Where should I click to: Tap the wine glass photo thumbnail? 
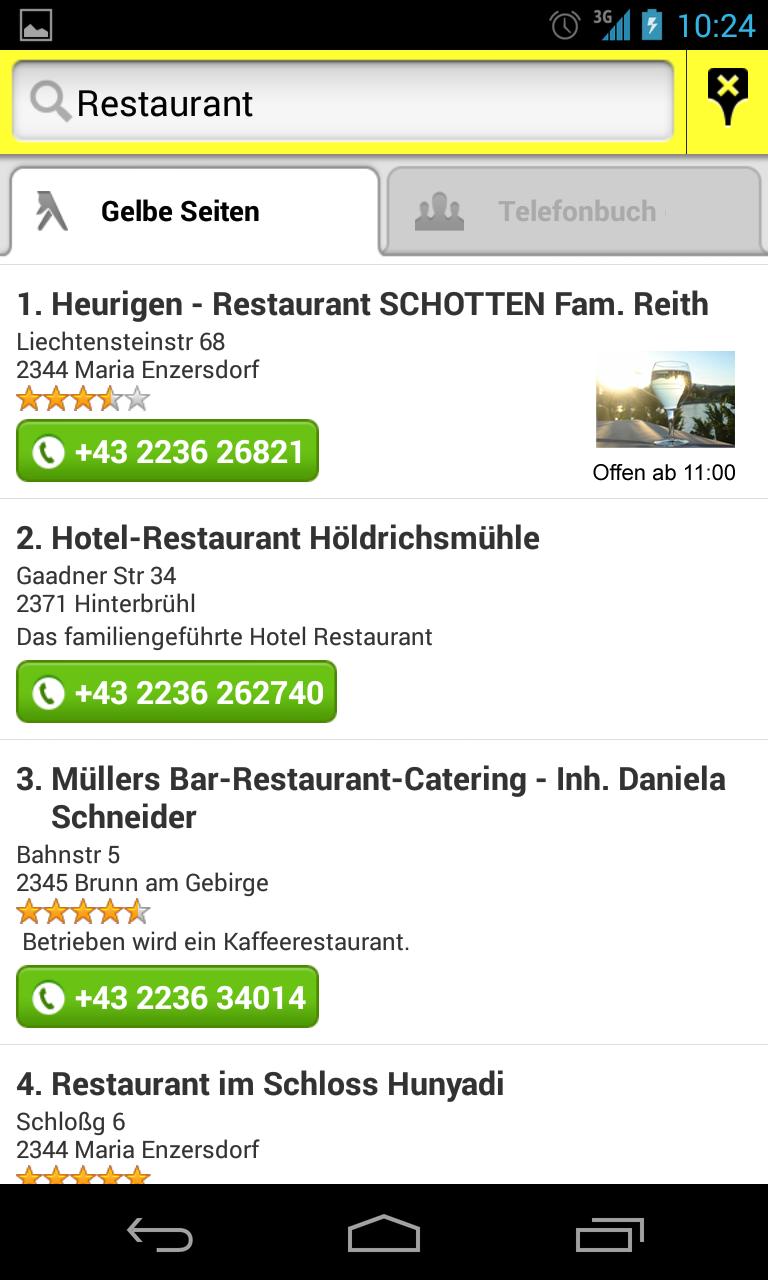pyautogui.click(x=667, y=399)
